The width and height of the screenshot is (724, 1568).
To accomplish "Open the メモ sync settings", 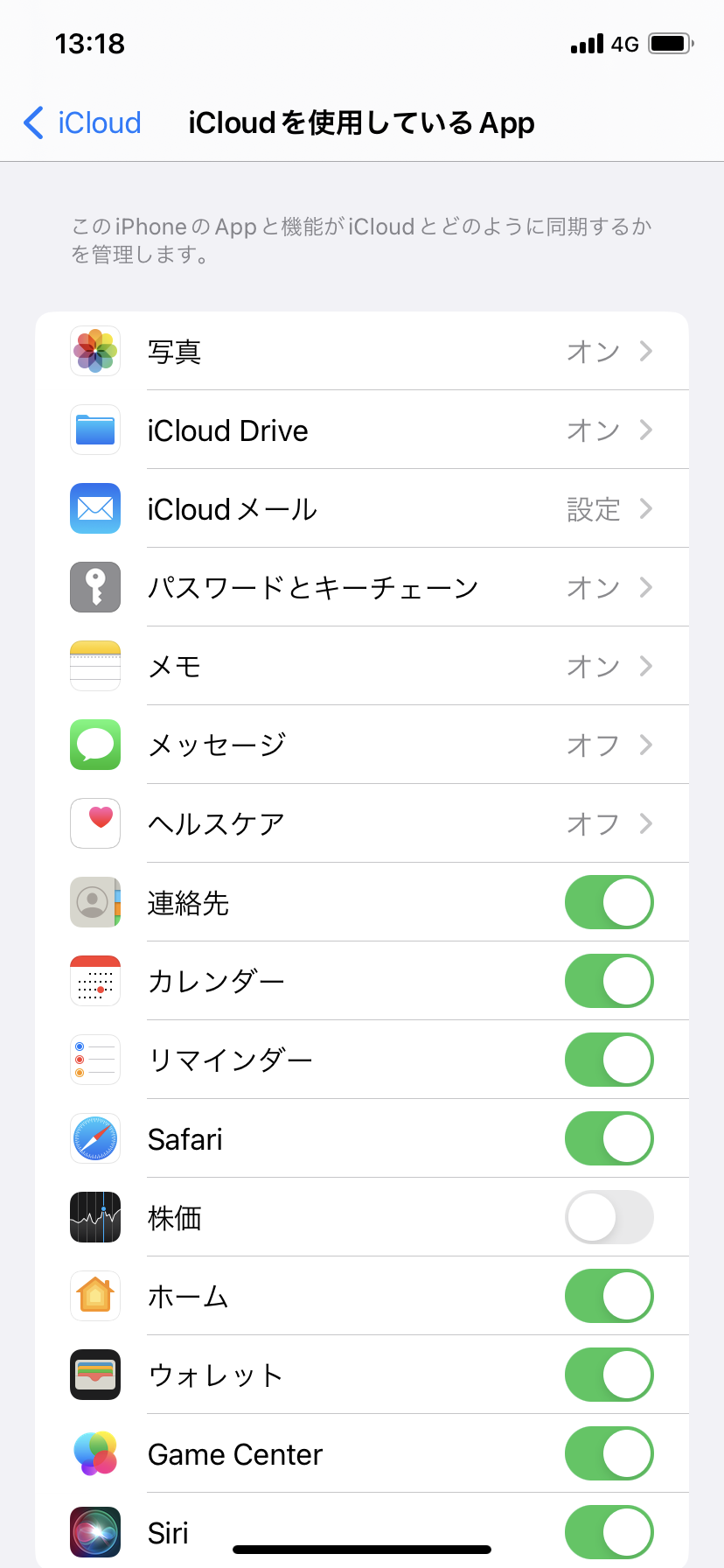I will [362, 666].
